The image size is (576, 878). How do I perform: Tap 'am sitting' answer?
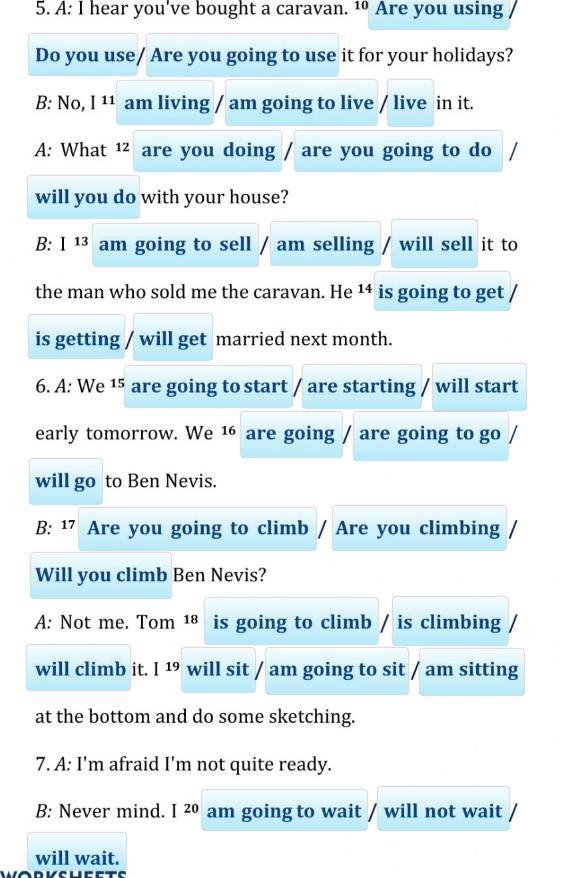[x=472, y=670]
